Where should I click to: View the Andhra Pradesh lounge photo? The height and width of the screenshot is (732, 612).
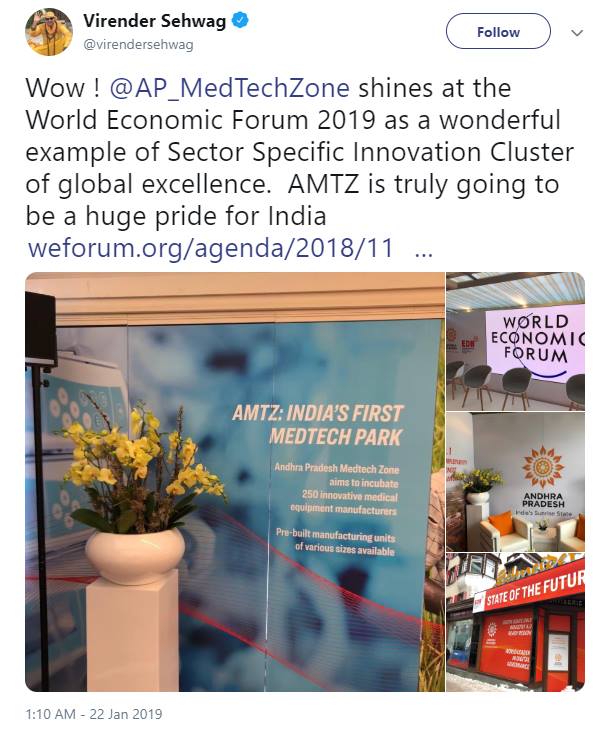pyautogui.click(x=515, y=481)
